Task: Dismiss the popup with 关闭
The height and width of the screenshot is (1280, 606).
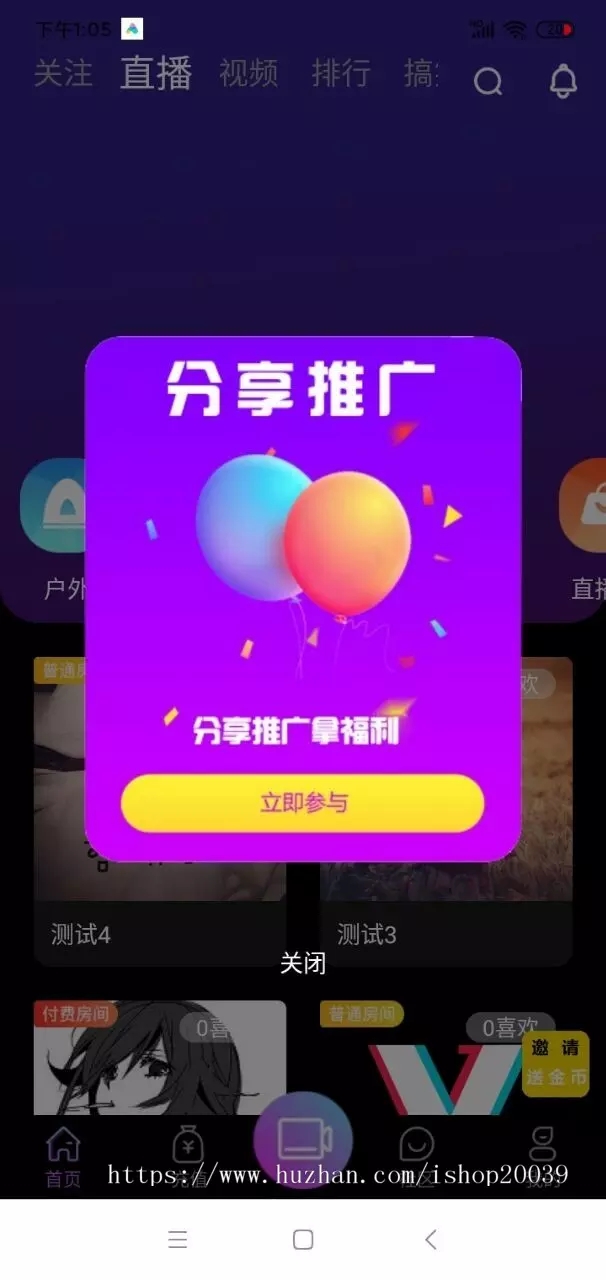Action: (x=302, y=963)
